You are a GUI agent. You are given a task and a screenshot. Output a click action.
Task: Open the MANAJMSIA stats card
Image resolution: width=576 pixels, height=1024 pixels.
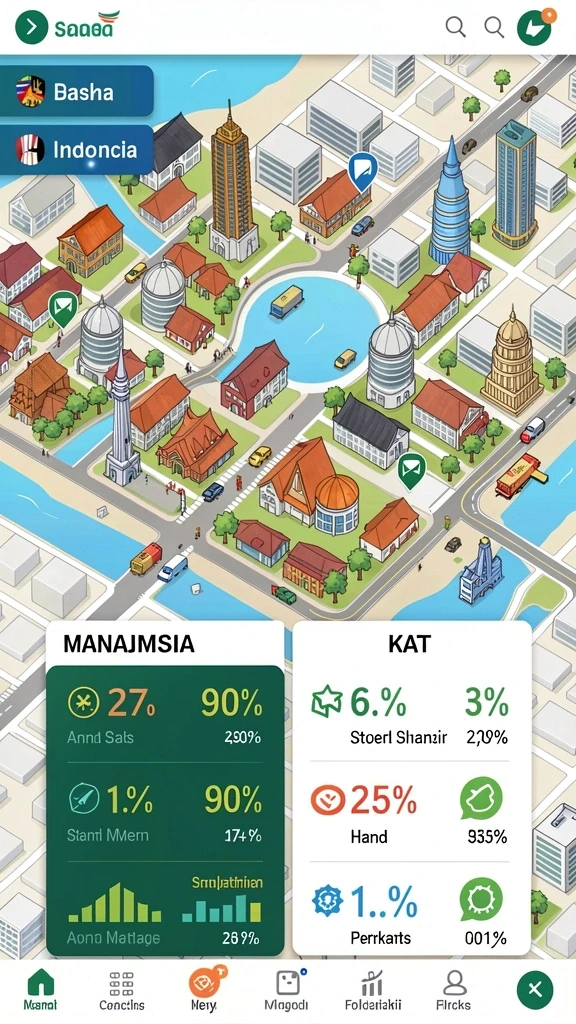[x=165, y=789]
